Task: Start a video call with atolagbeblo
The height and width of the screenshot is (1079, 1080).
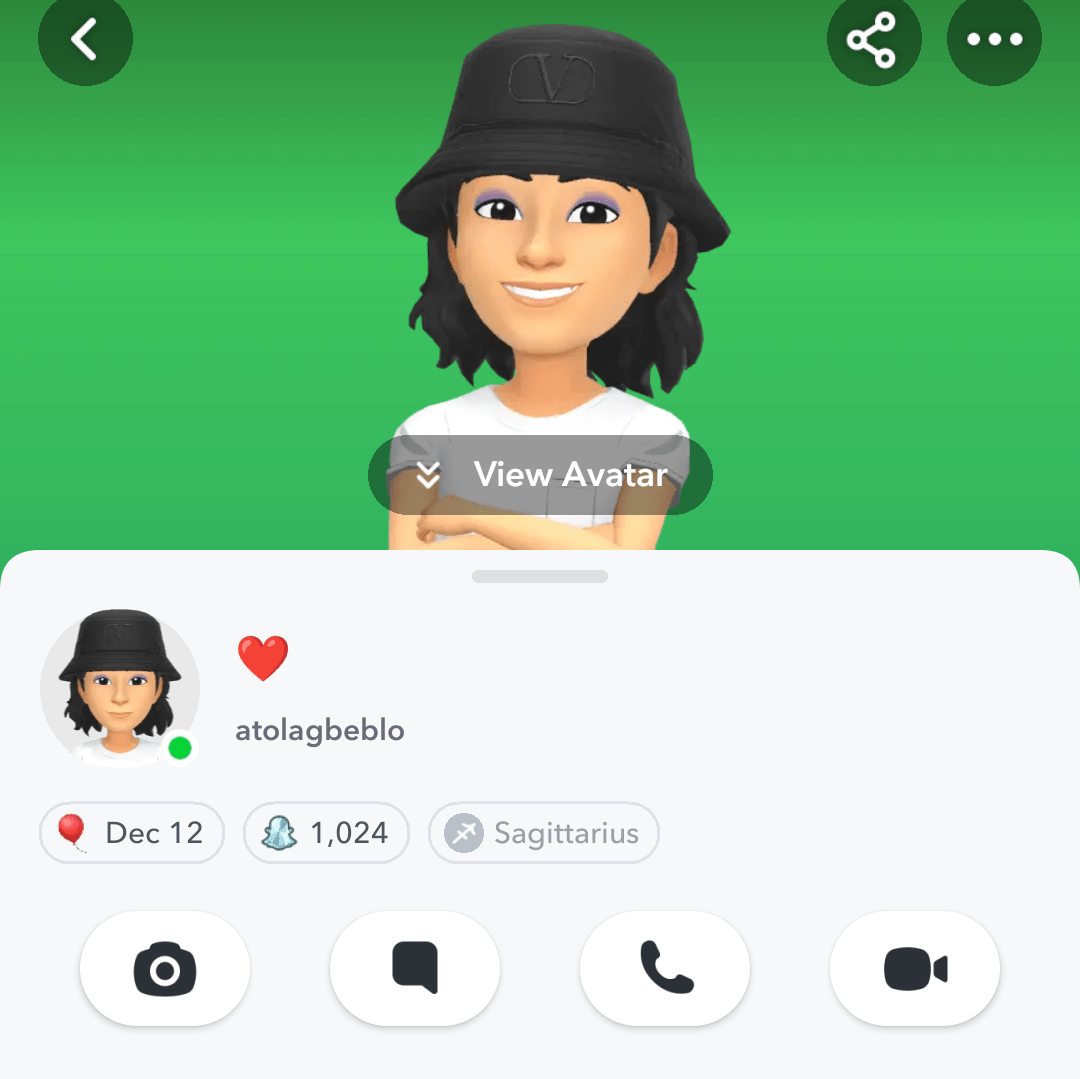Action: 915,968
